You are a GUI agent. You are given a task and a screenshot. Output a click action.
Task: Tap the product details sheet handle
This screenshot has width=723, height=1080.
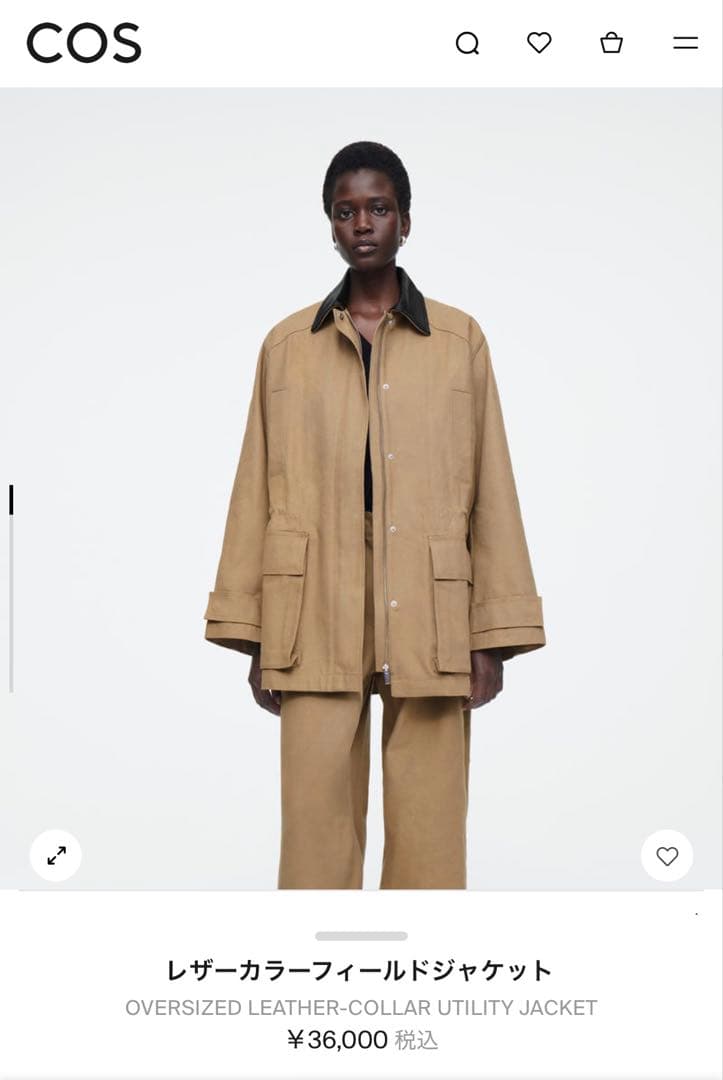tap(361, 936)
